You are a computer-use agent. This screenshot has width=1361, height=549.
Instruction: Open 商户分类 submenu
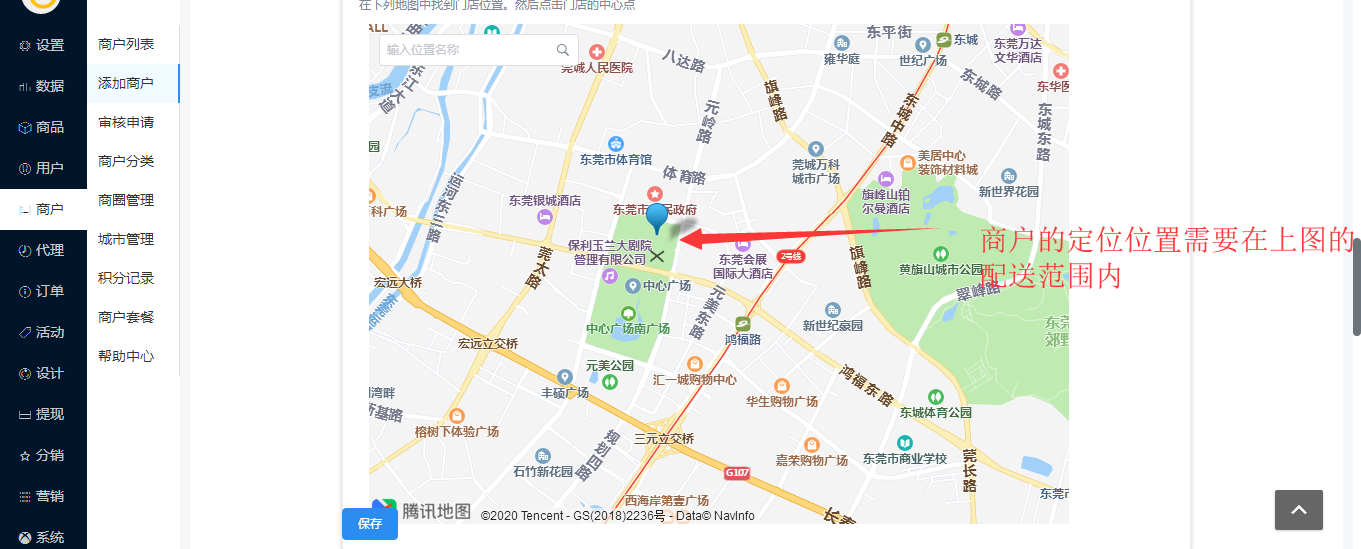(126, 161)
